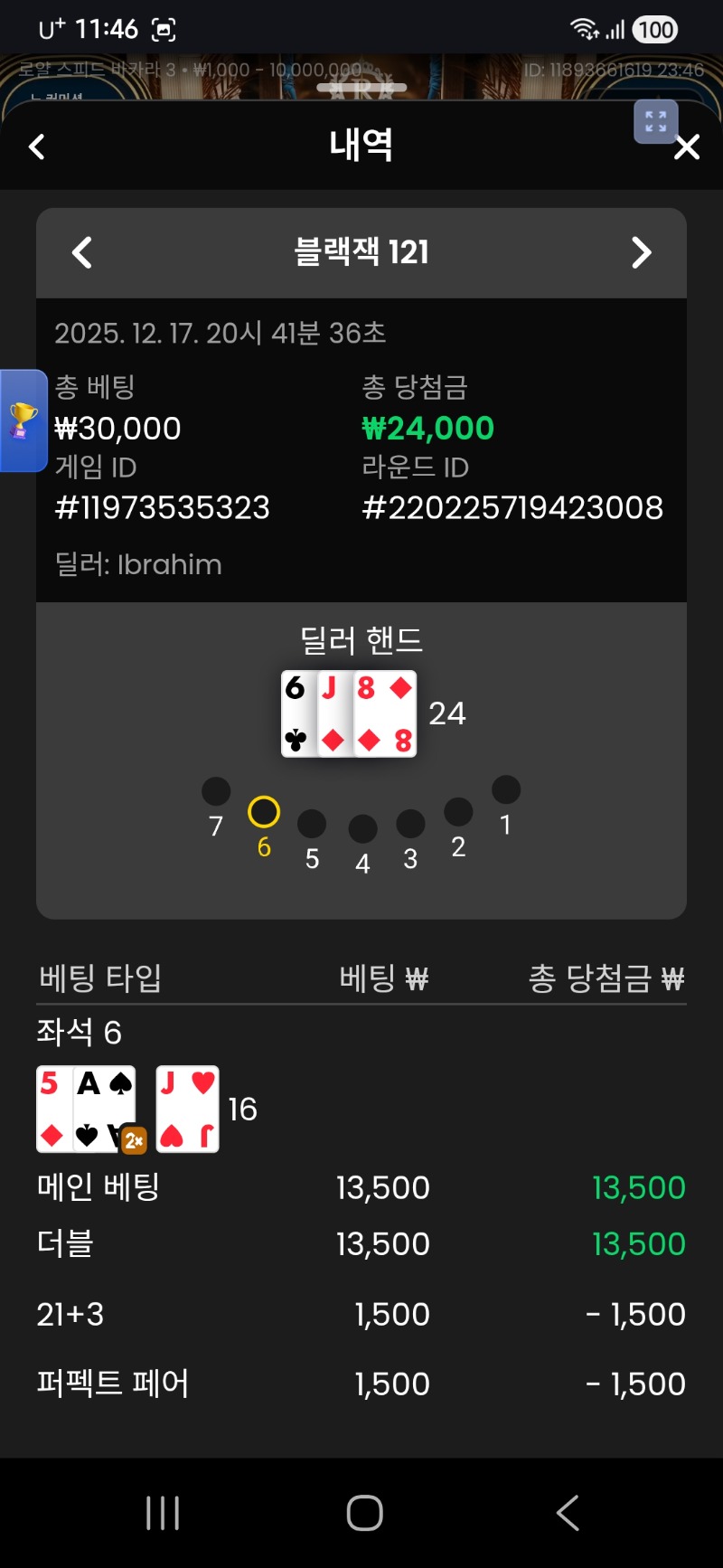Go to the phone home screen
Image resolution: width=723 pixels, height=1568 pixels.
364,1512
